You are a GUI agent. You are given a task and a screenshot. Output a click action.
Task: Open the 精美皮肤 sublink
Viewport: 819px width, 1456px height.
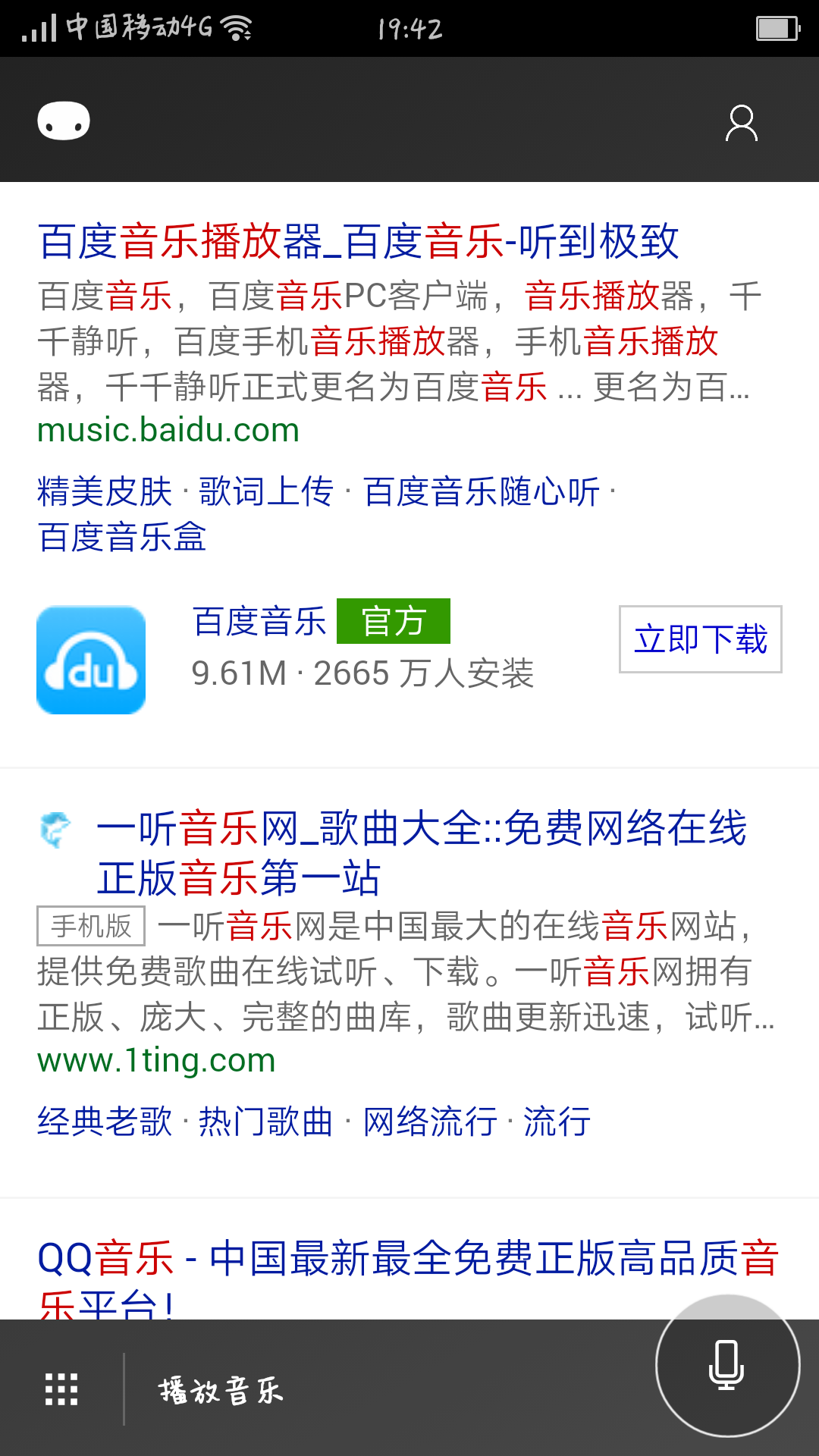(105, 491)
